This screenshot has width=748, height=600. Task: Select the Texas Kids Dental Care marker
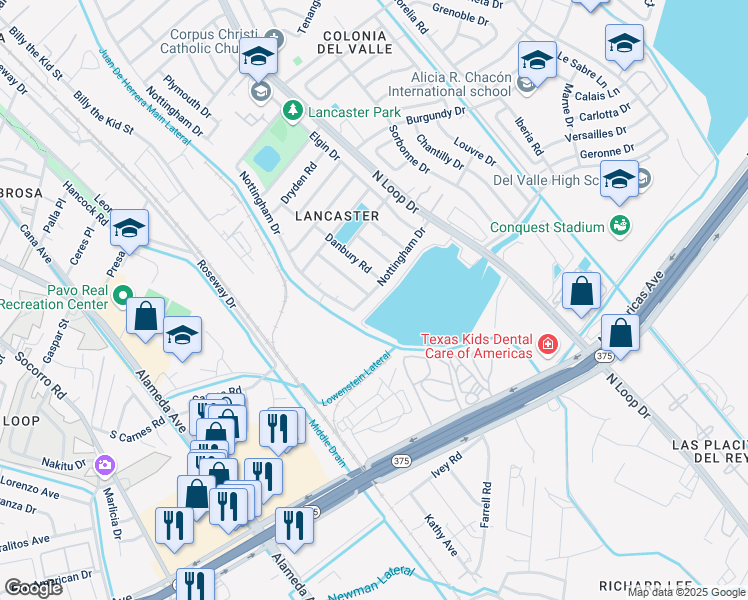[x=547, y=345]
